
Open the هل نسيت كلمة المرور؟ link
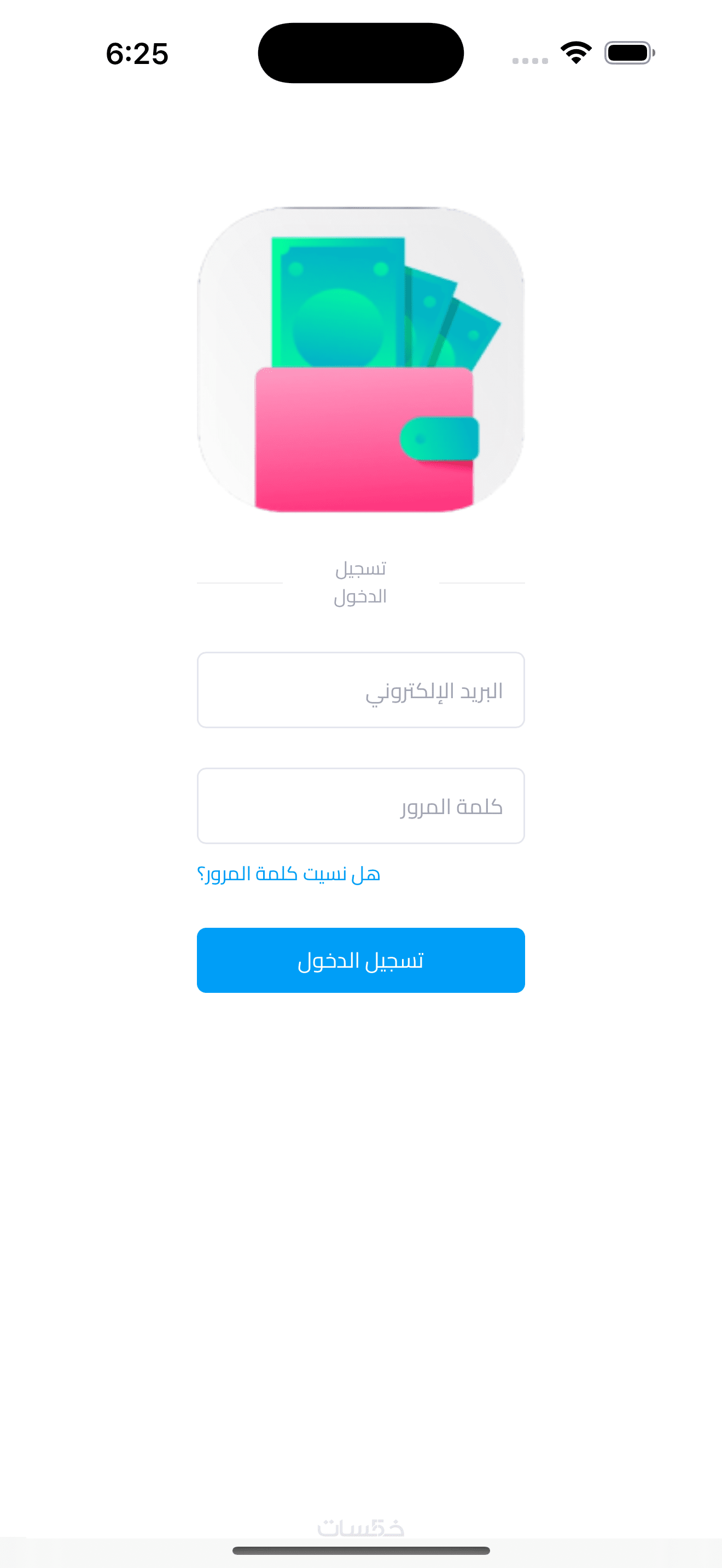[x=289, y=874]
